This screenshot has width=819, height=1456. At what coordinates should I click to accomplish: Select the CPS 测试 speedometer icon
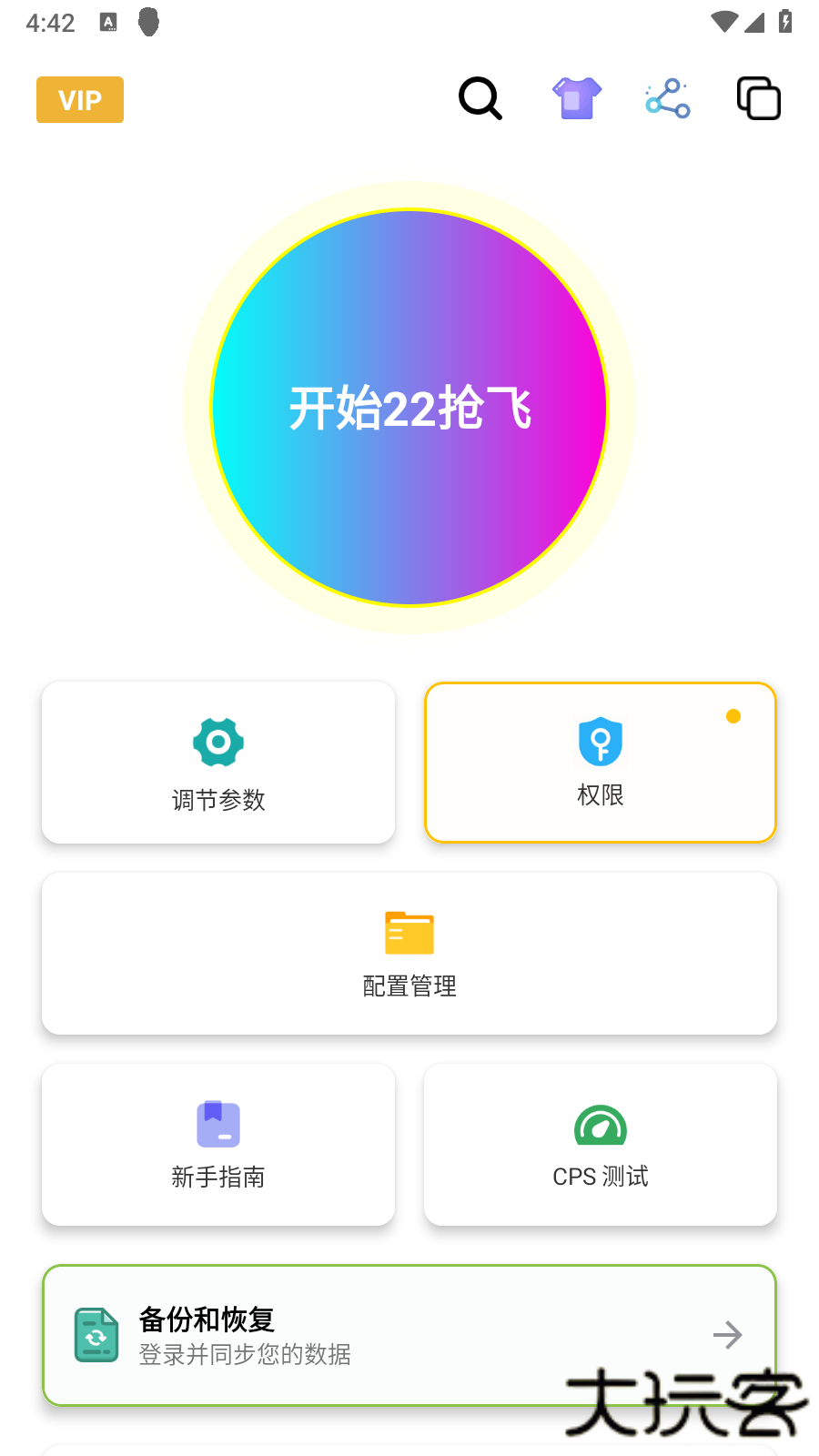pos(600,1125)
